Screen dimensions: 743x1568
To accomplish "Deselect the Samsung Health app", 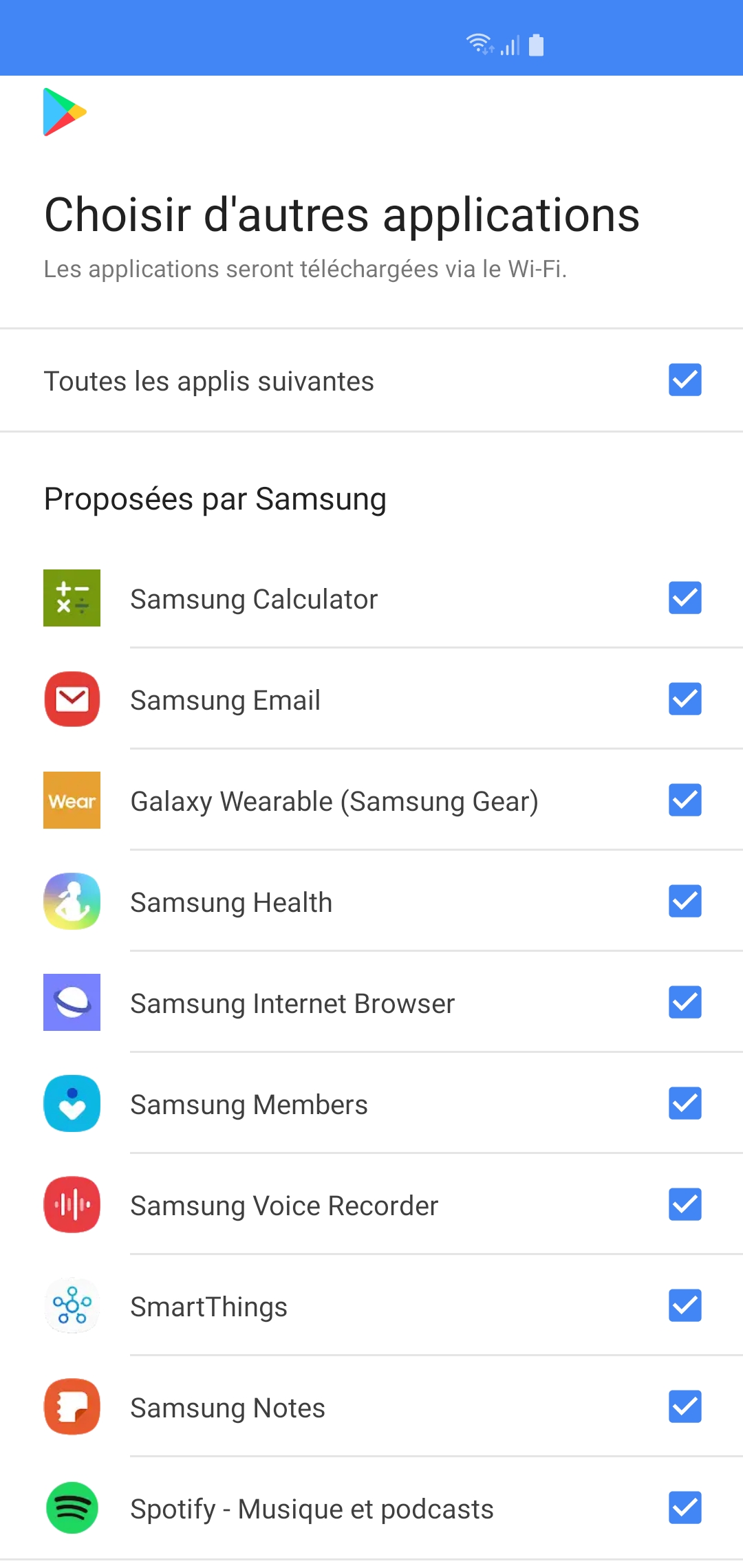I will (x=685, y=901).
